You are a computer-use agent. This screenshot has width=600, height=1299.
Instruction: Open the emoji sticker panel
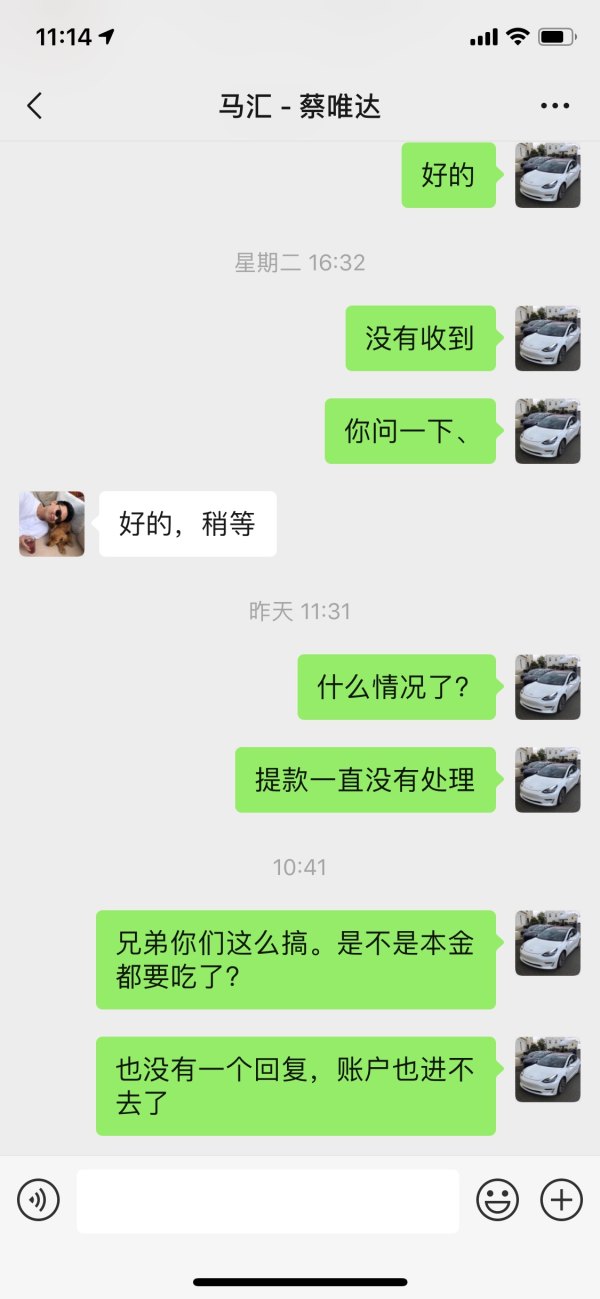497,1199
